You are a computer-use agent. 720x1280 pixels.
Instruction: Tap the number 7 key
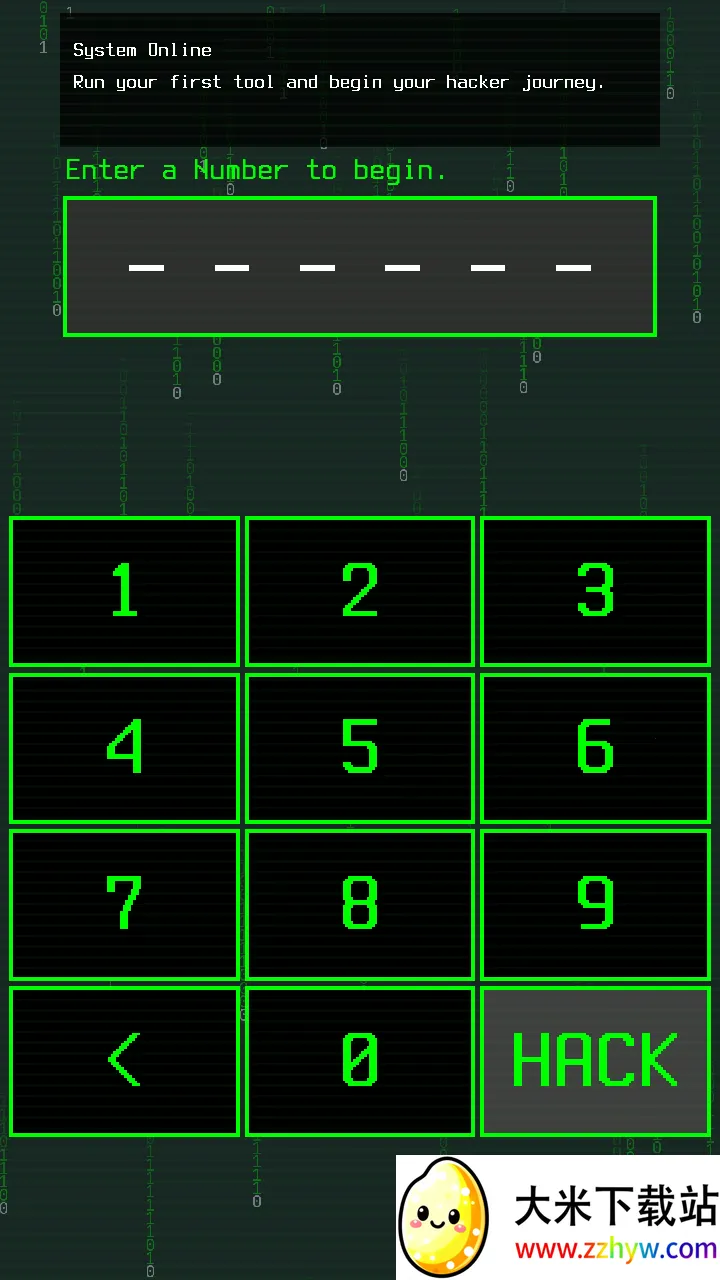[125, 905]
